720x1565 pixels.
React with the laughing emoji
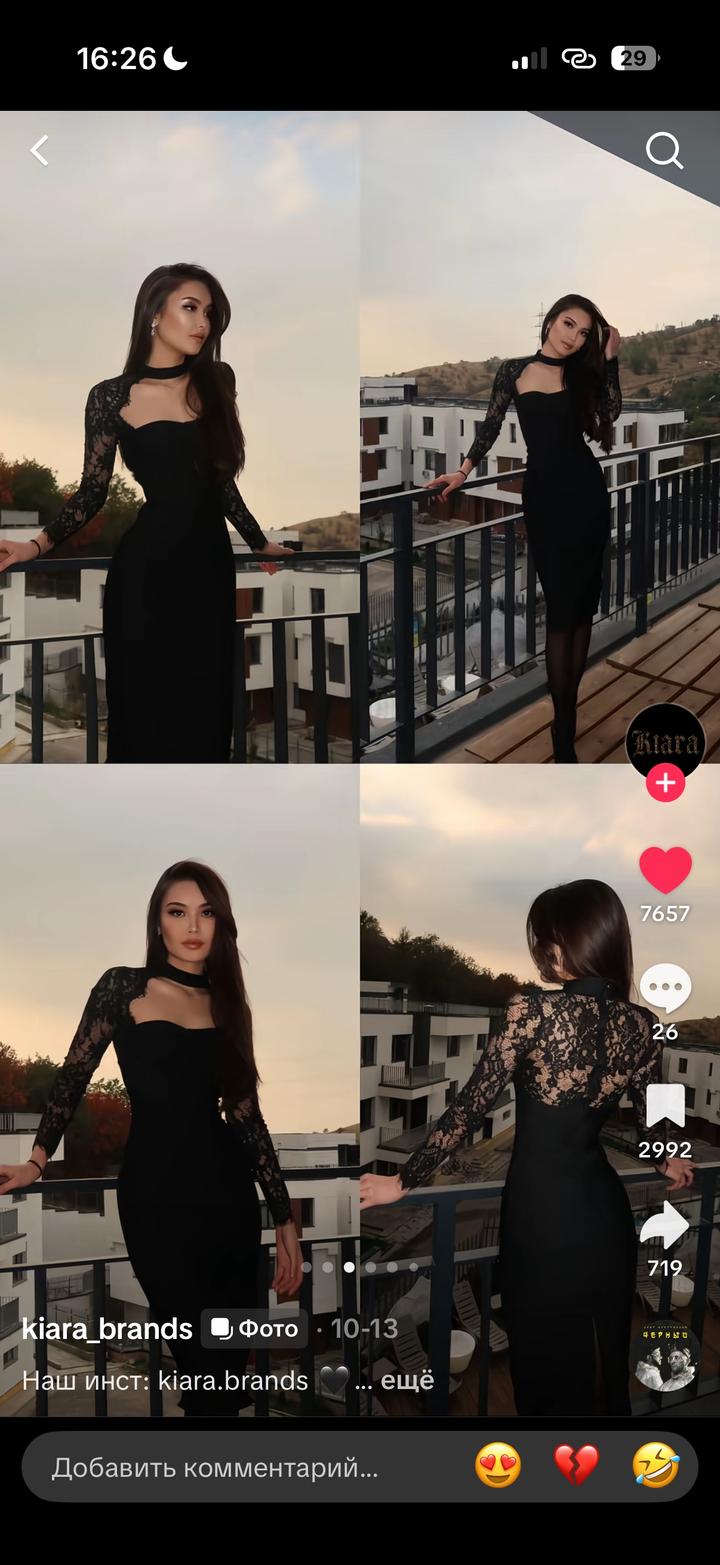pos(656,1466)
